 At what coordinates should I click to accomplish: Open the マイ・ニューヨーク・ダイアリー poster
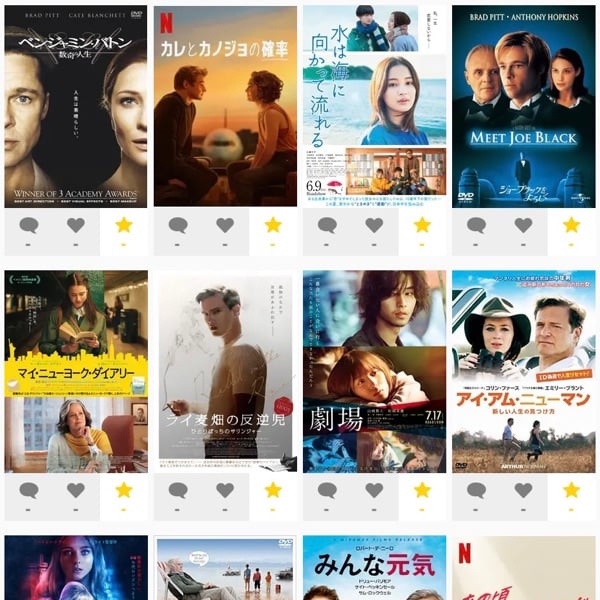point(75,371)
